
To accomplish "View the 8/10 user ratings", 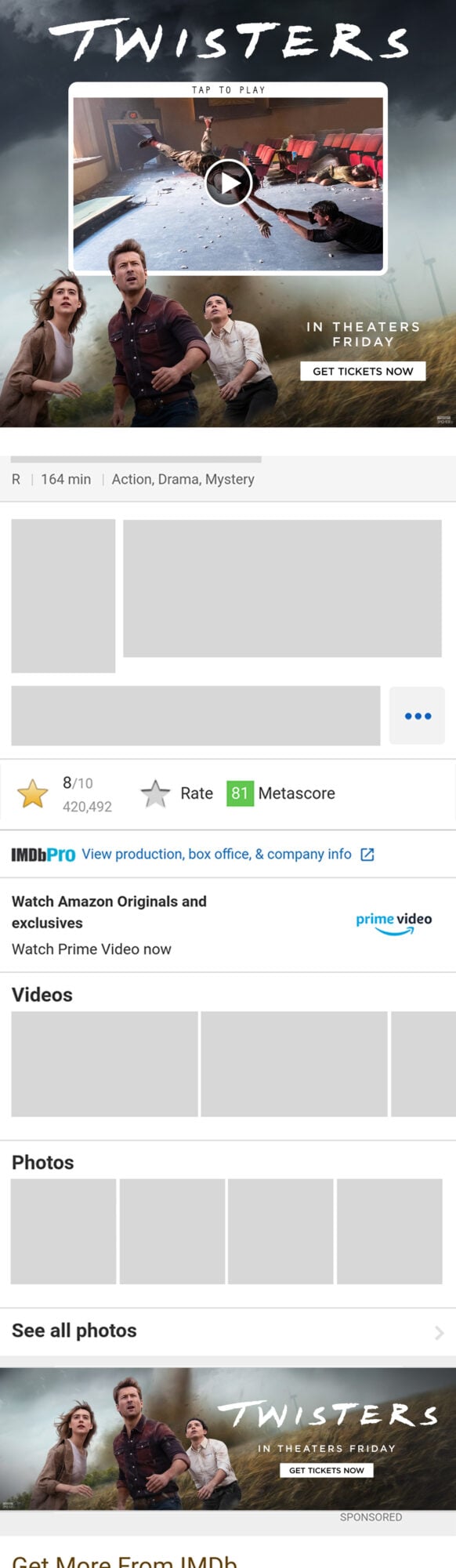I will pos(65,794).
